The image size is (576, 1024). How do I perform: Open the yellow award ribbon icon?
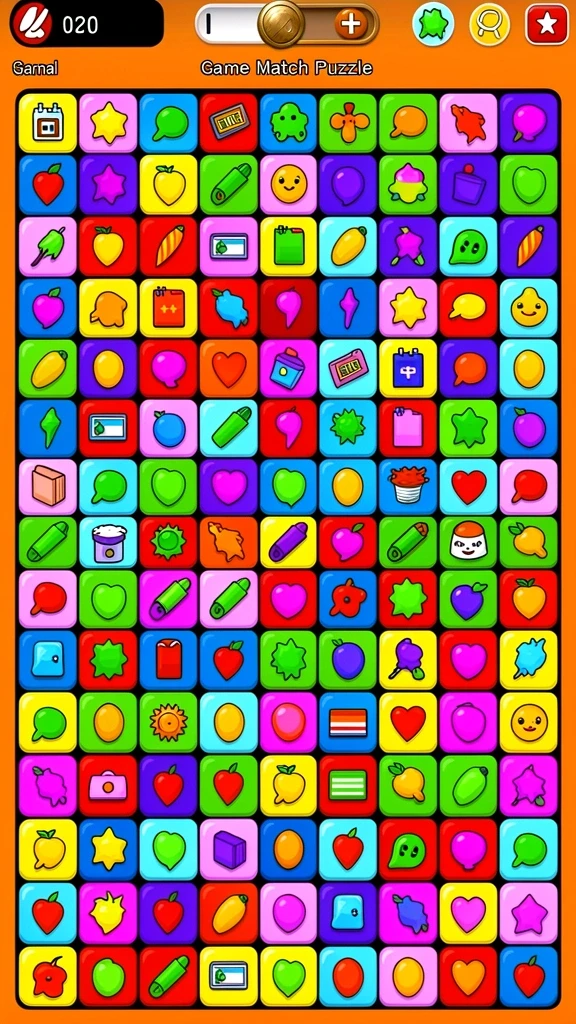tap(489, 24)
